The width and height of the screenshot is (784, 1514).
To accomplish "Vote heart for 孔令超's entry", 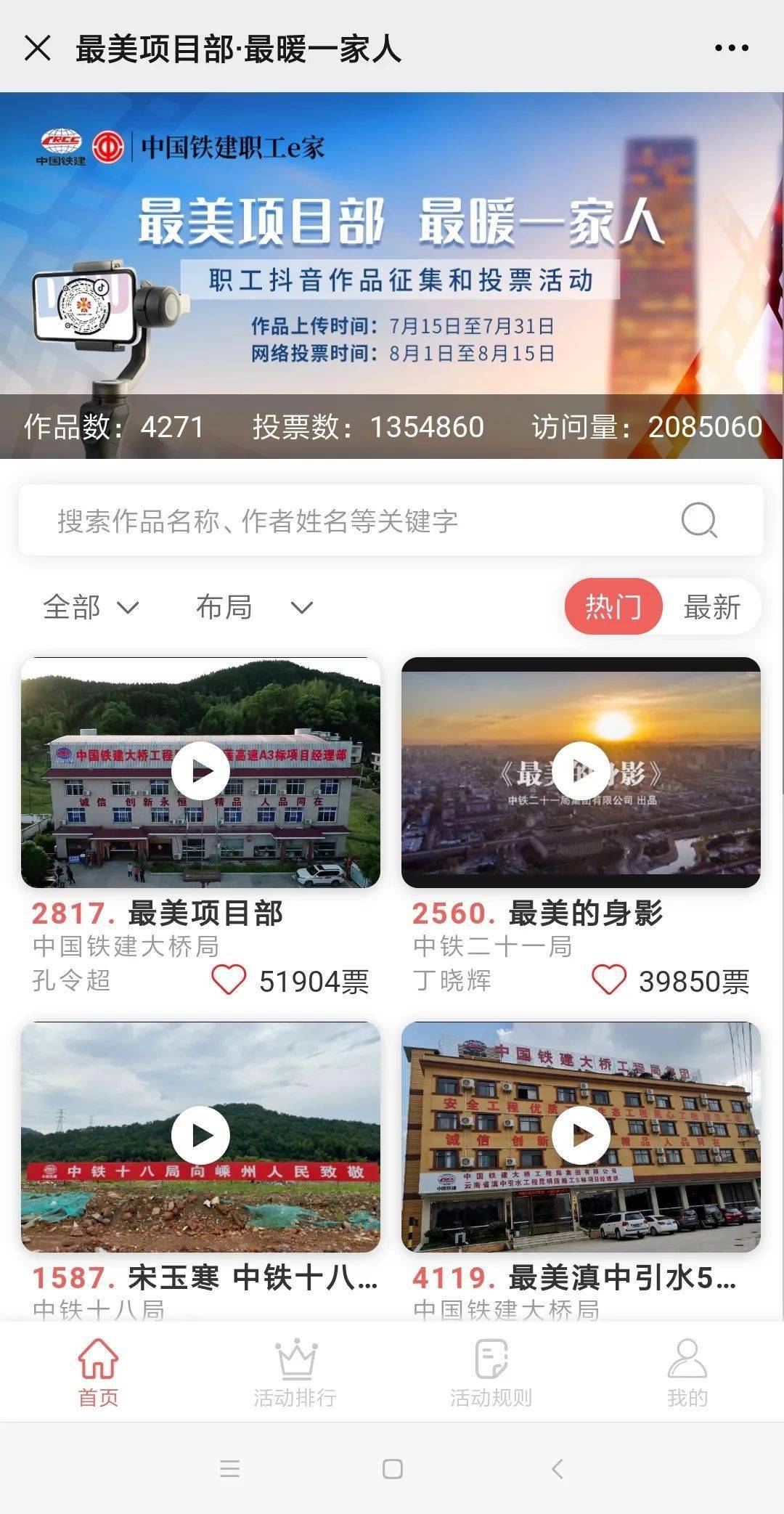I will [x=229, y=980].
